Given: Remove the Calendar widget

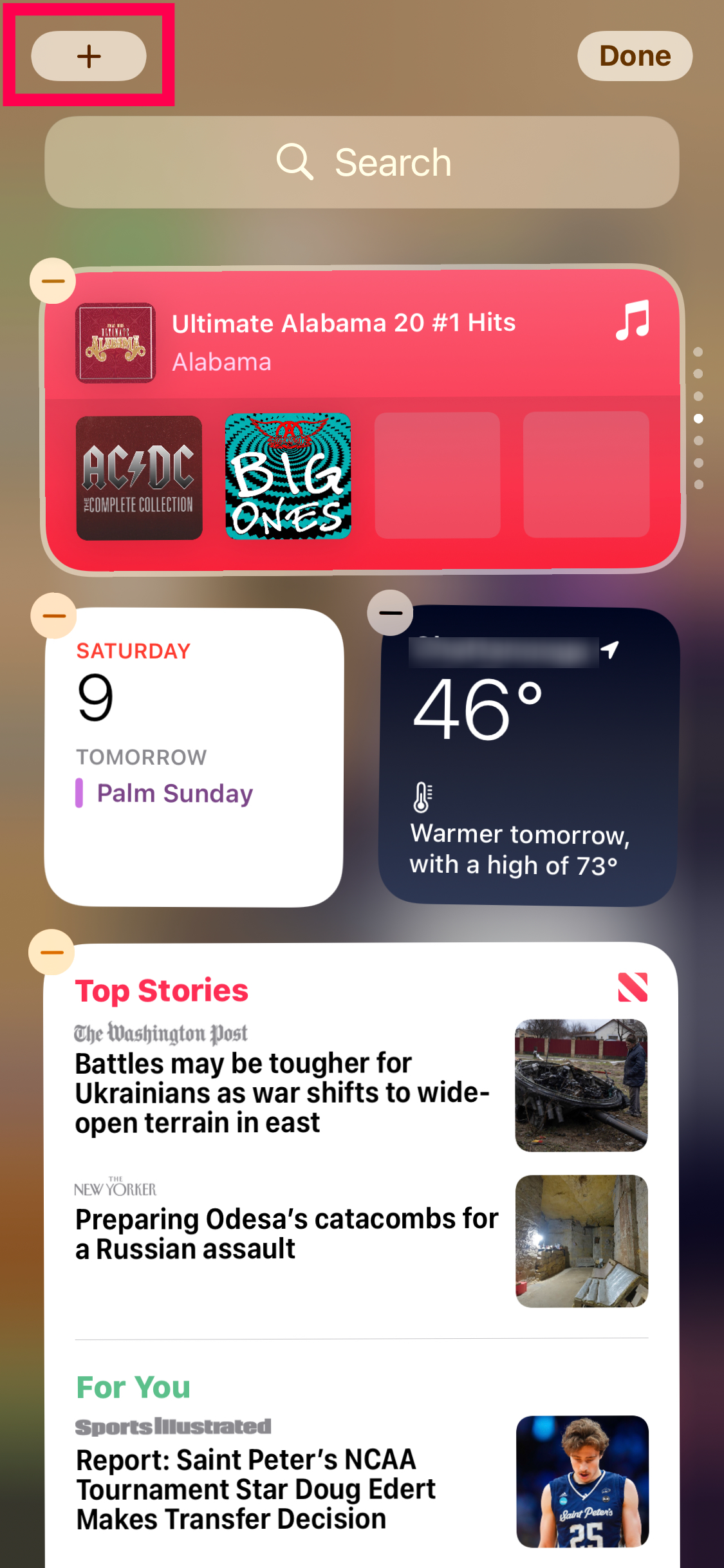Looking at the screenshot, I should 54,616.
